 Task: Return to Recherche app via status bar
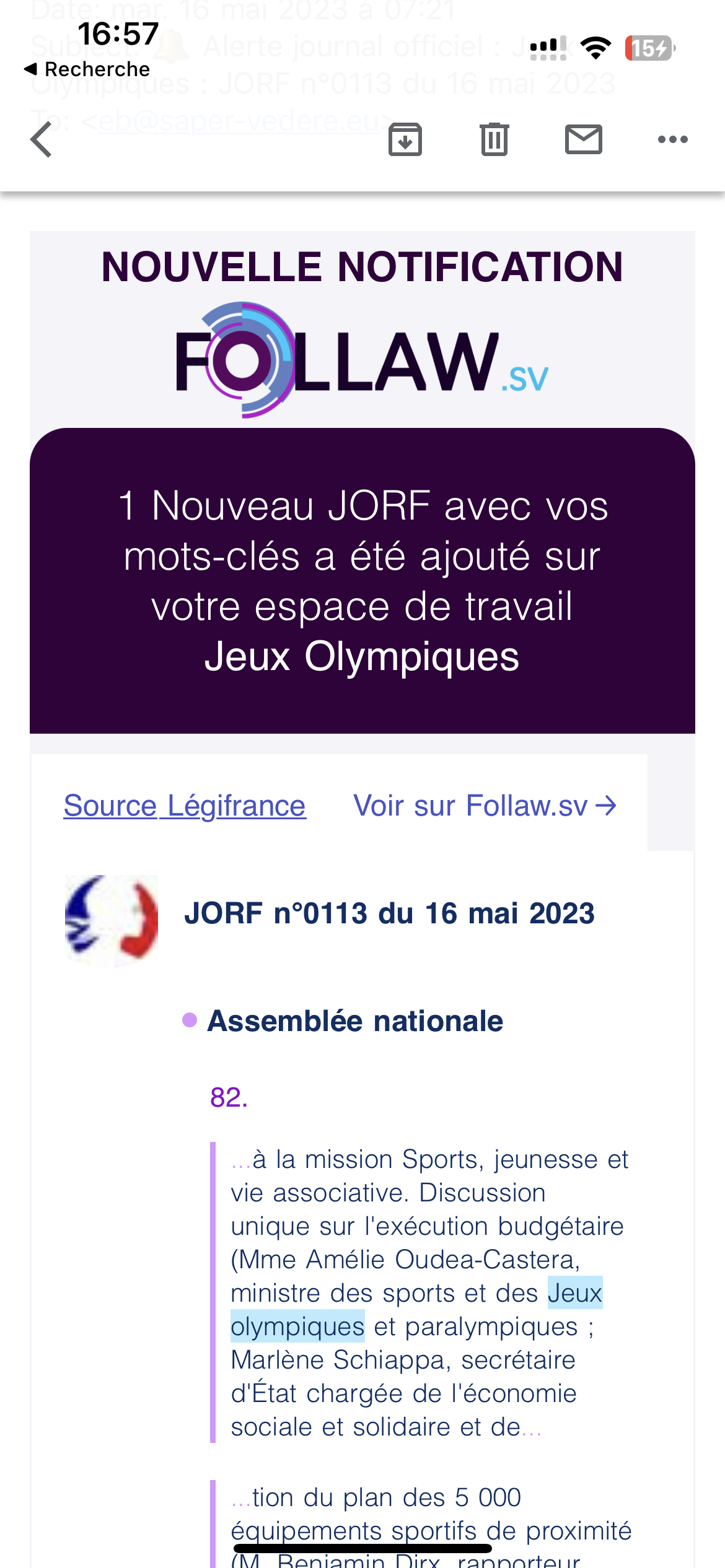87,69
